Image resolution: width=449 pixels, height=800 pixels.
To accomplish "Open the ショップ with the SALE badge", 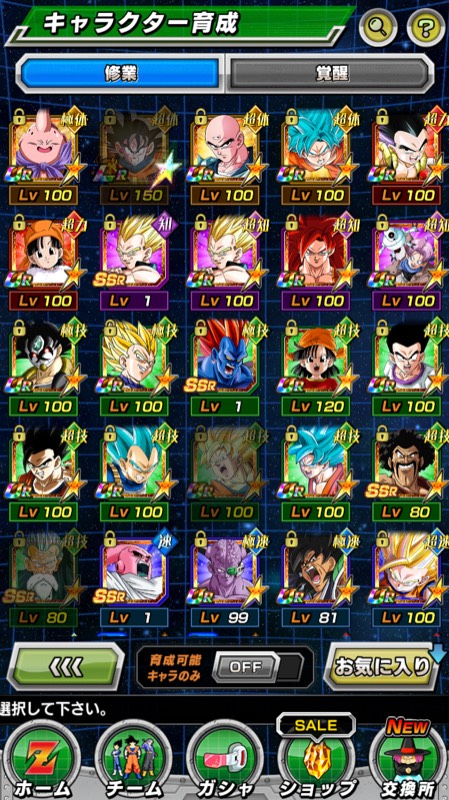I will pyautogui.click(x=317, y=757).
